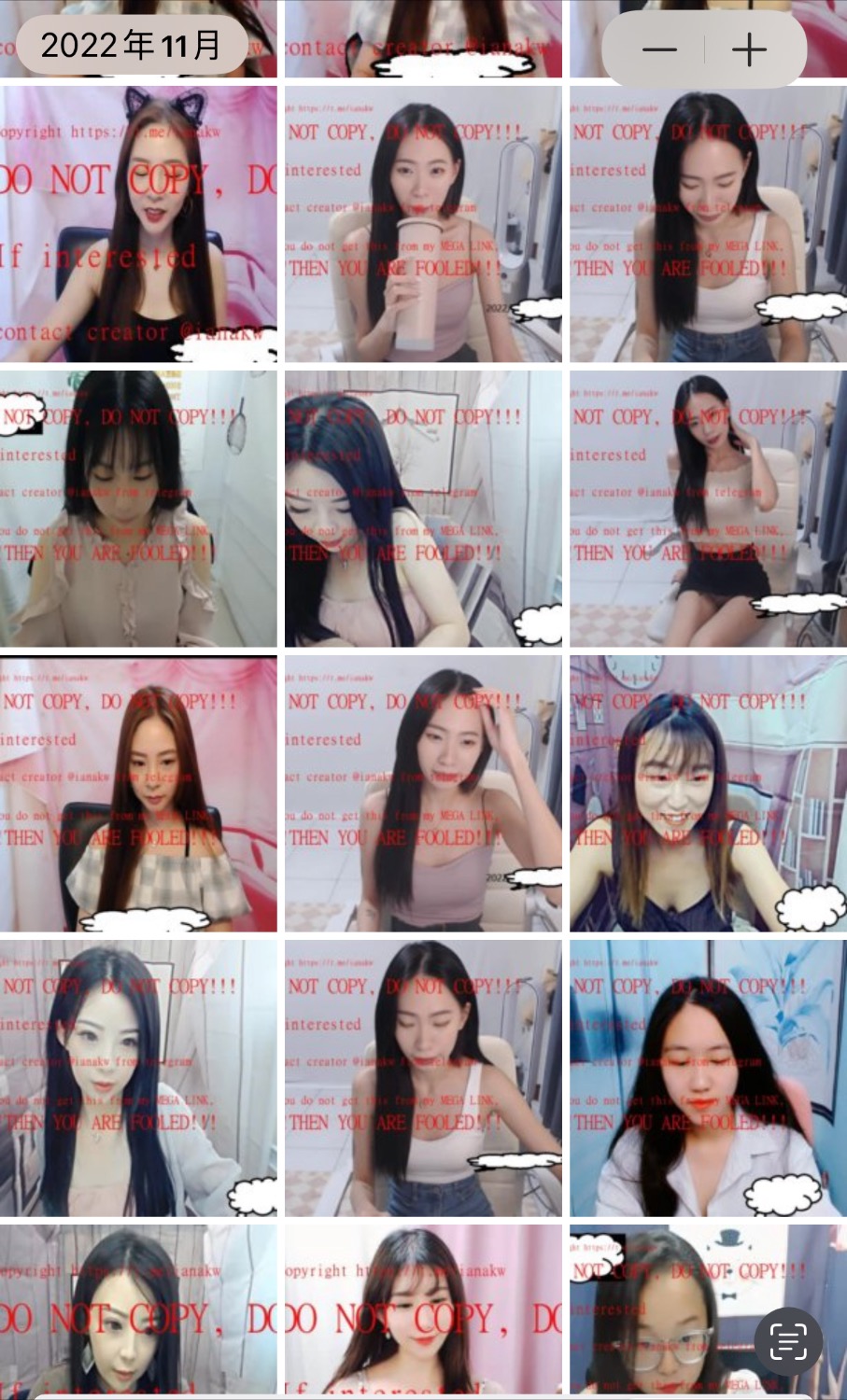The height and width of the screenshot is (1400, 847).
Task: Open the photo with white shirt on blue background
Action: pos(708,1078)
